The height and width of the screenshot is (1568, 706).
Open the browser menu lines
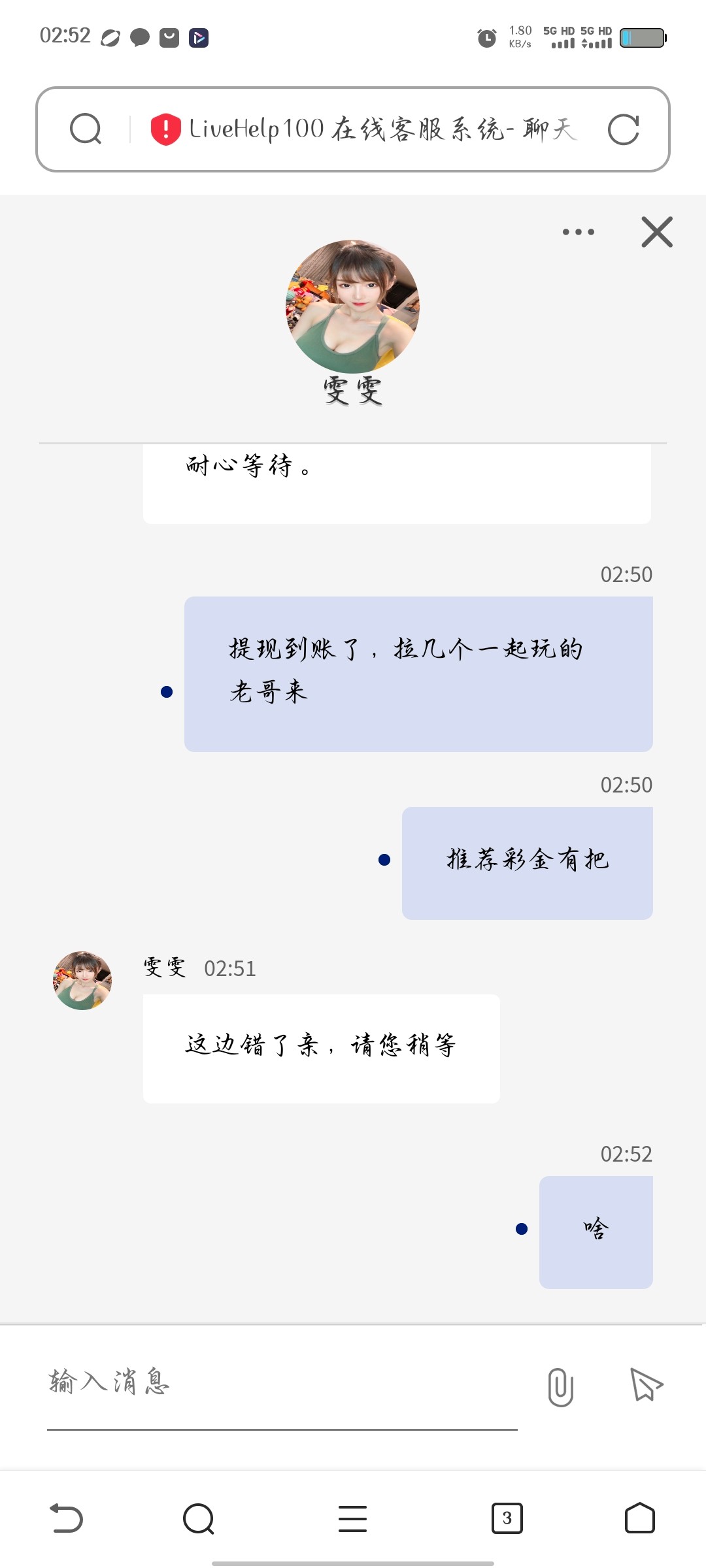pyautogui.click(x=352, y=1518)
